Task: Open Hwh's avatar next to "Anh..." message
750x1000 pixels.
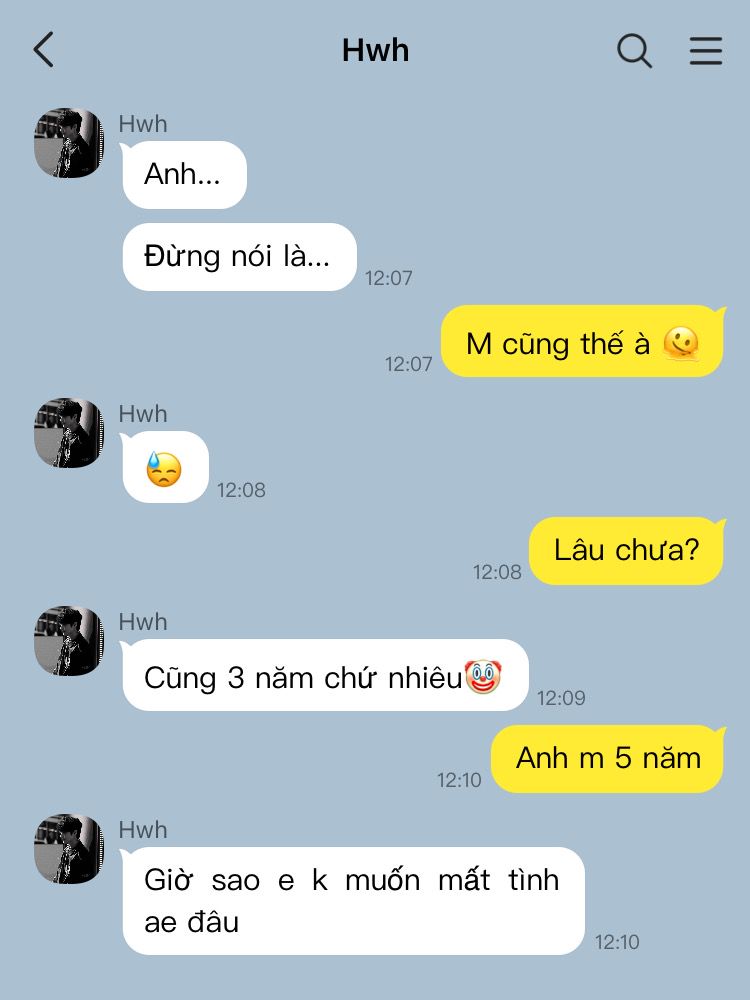Action: [x=69, y=143]
